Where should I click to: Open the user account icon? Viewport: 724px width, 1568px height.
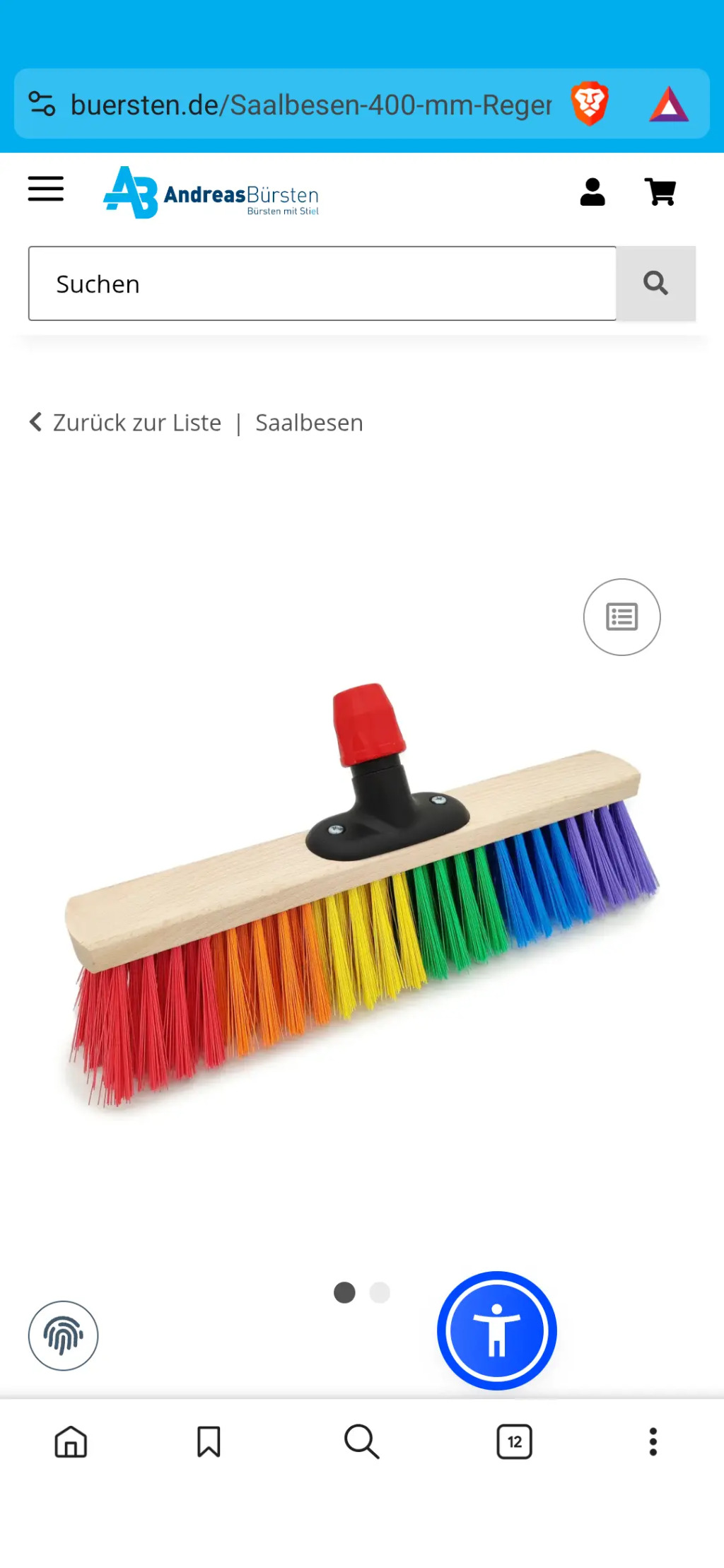coord(592,192)
